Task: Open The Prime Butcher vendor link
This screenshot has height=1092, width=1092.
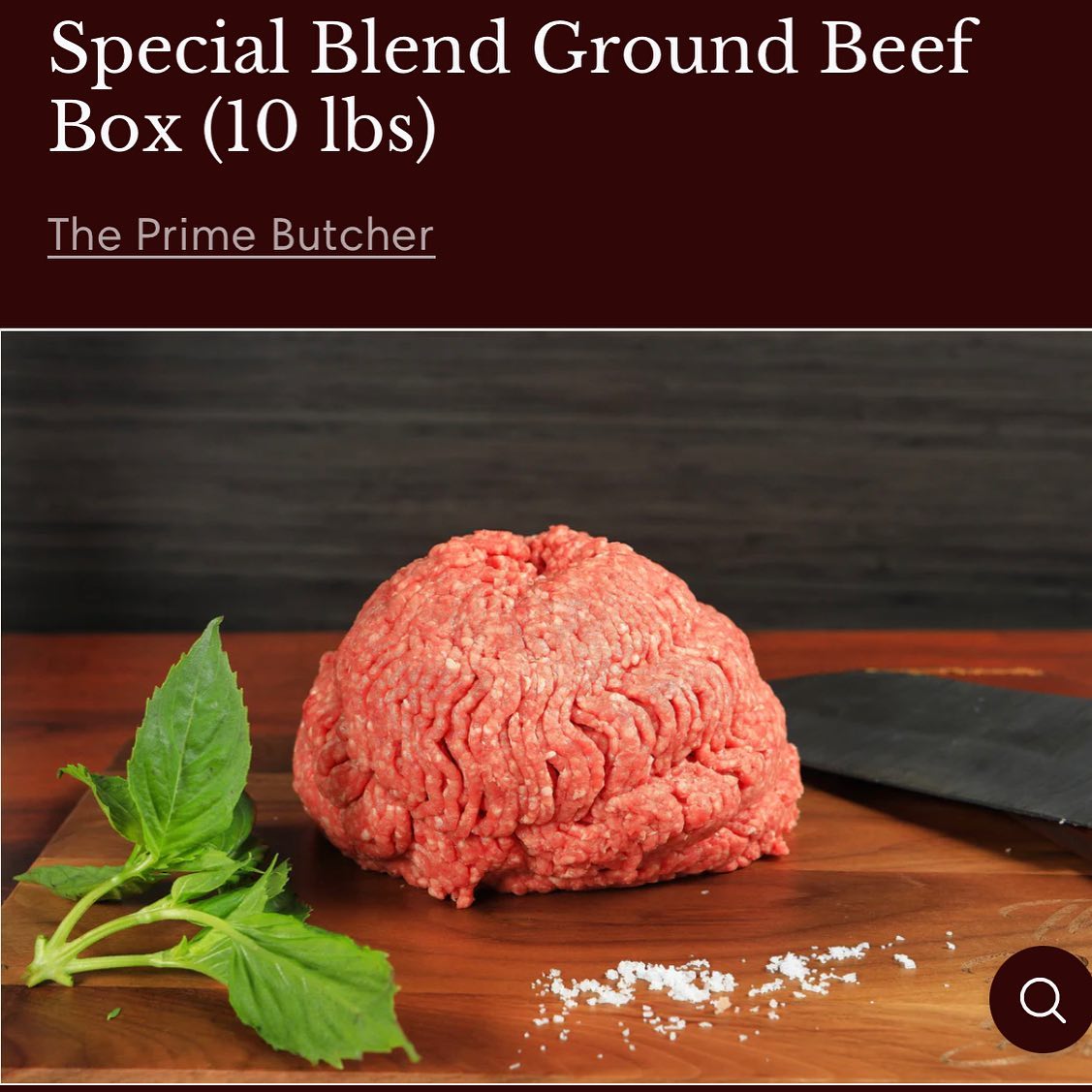Action: [x=241, y=235]
